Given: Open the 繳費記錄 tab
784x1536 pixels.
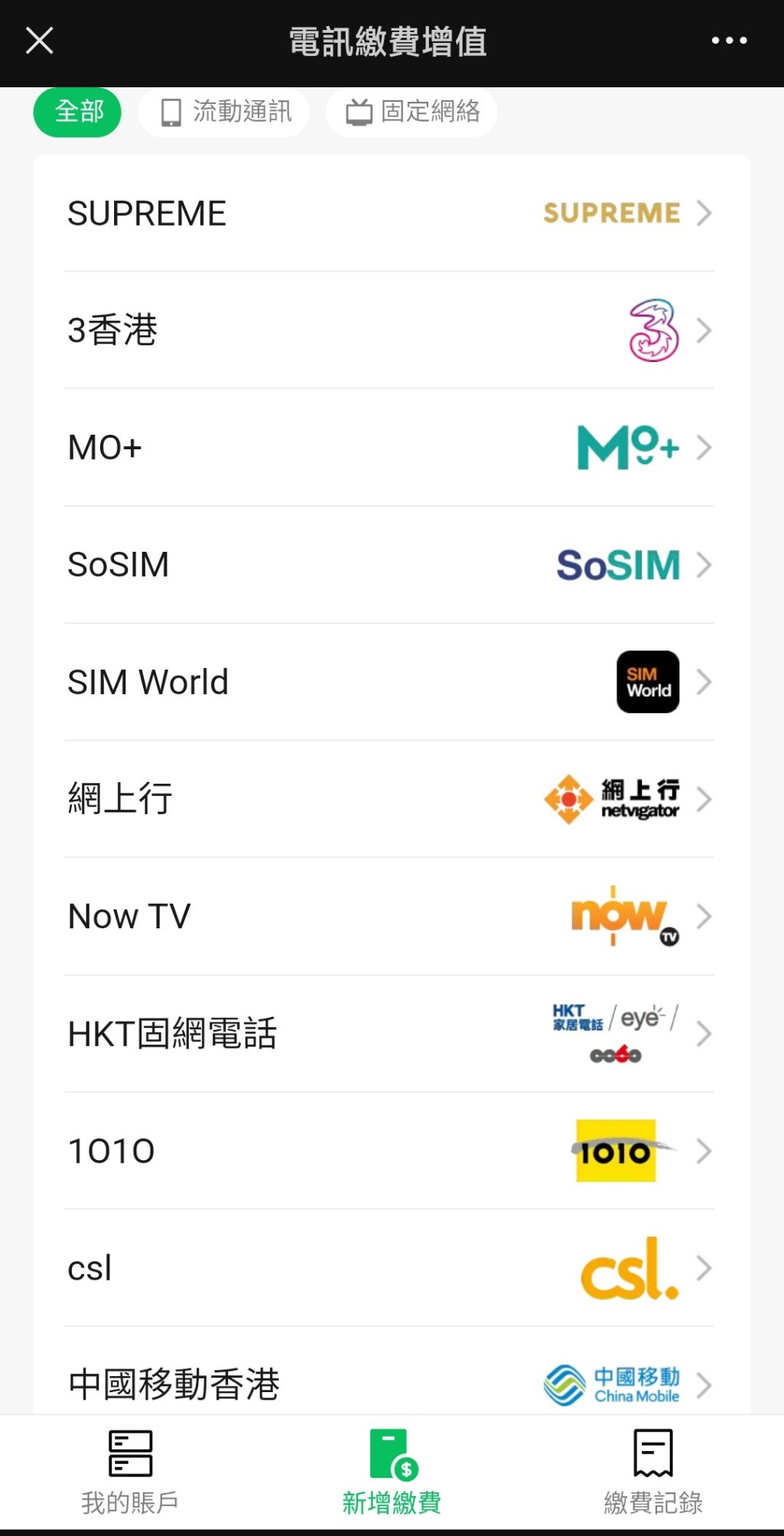Looking at the screenshot, I should tap(652, 1473).
